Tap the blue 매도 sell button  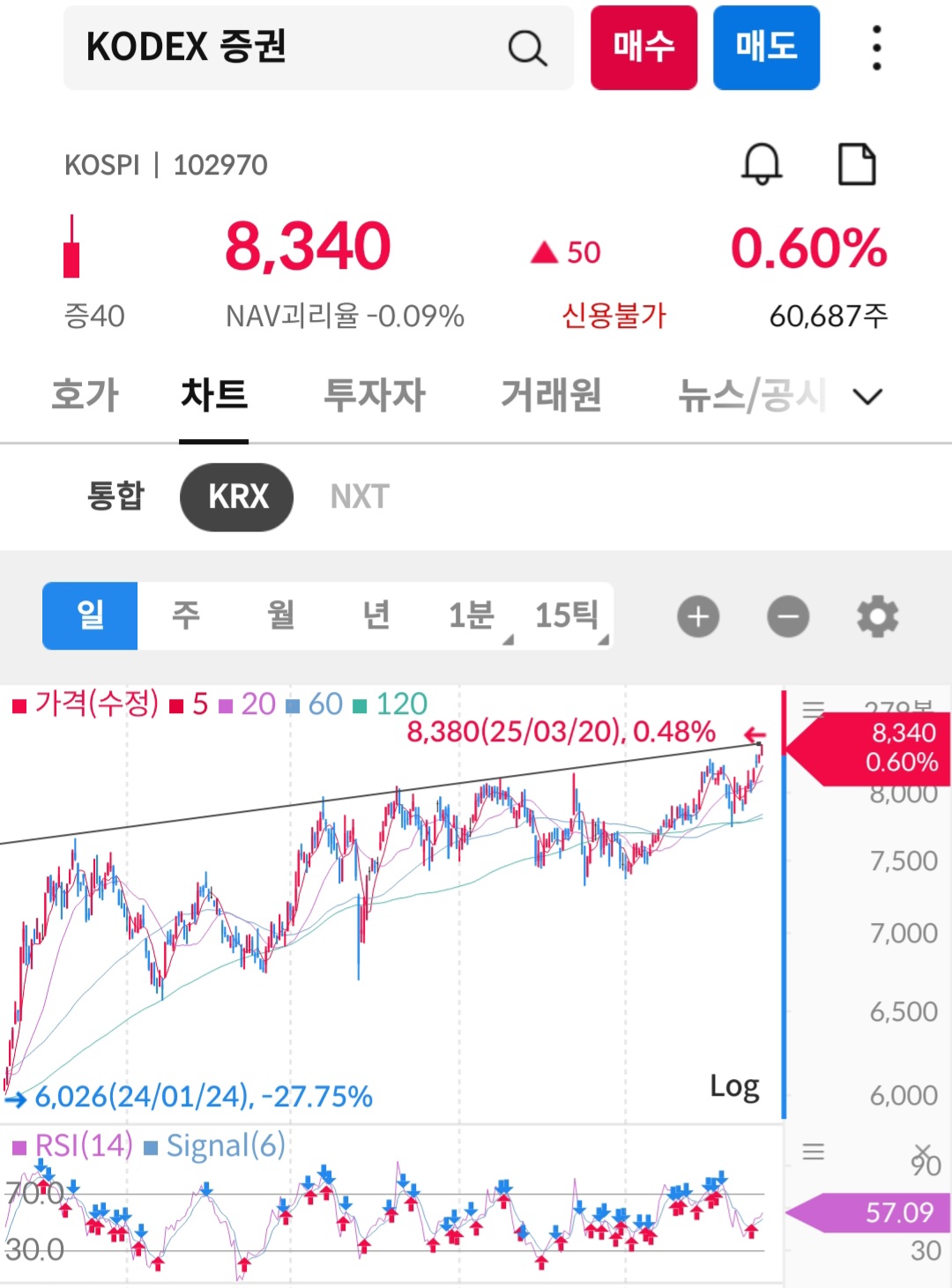pyautogui.click(x=766, y=48)
